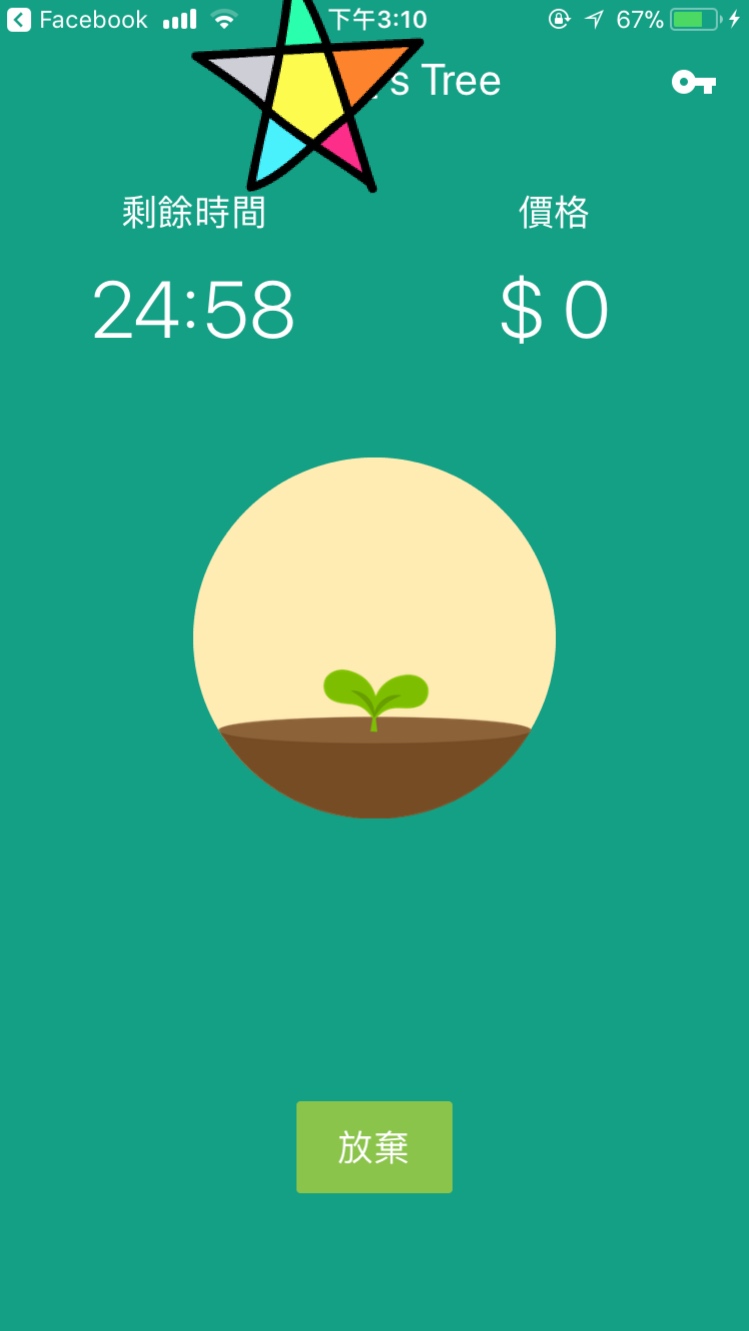Open the key icon in the header
The height and width of the screenshot is (1331, 749).
tap(693, 83)
